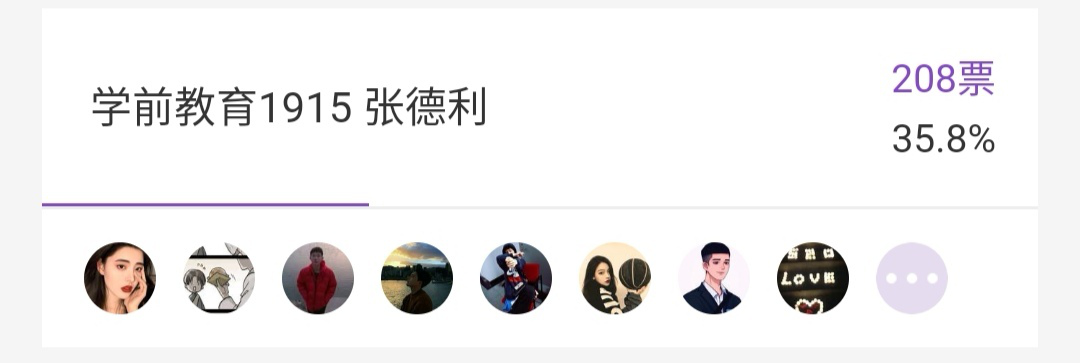
Task: Open the voter avatar with red lips
Action: pyautogui.click(x=120, y=278)
